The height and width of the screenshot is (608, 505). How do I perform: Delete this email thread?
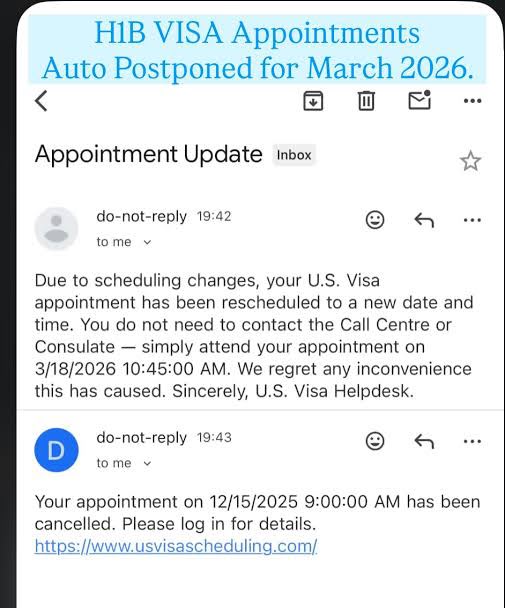click(x=366, y=101)
